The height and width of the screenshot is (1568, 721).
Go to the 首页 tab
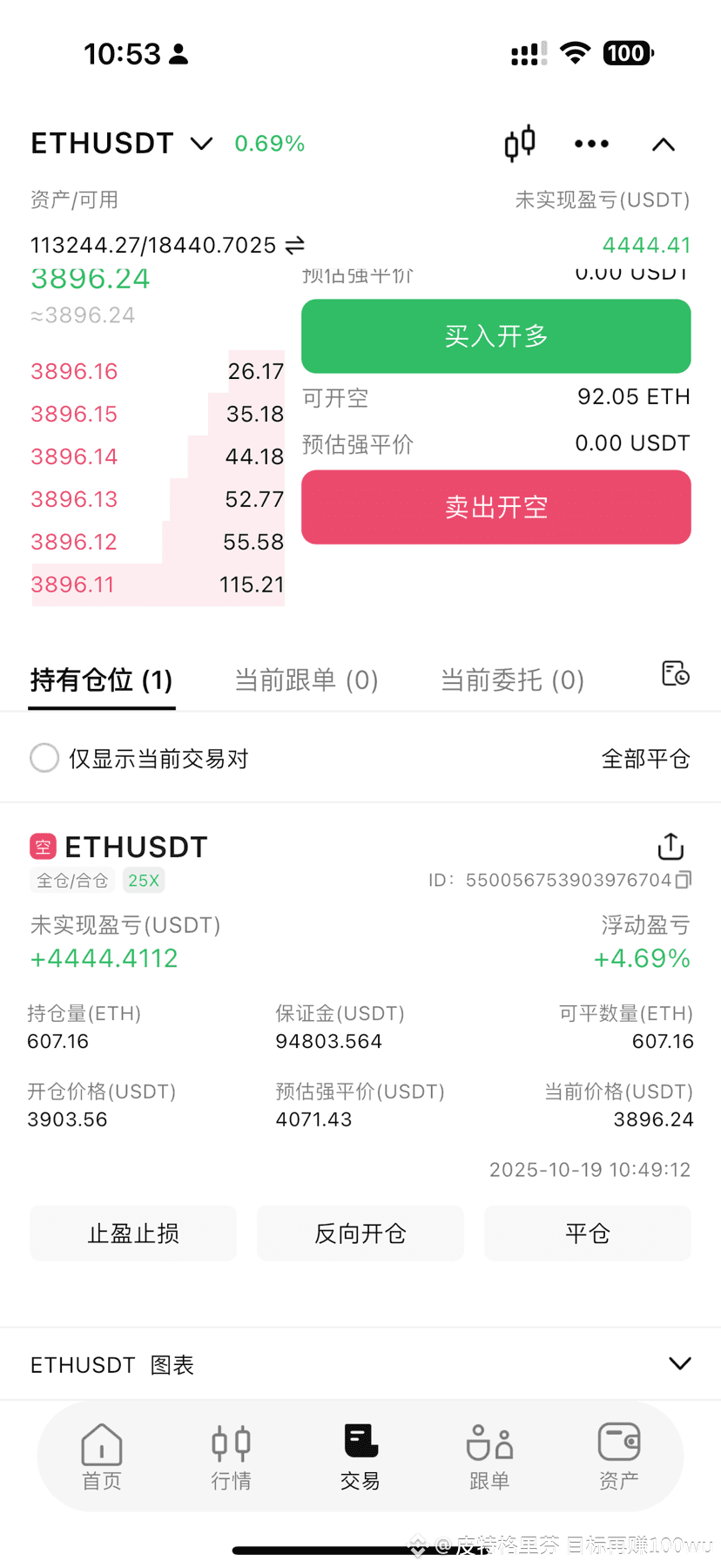point(102,1456)
